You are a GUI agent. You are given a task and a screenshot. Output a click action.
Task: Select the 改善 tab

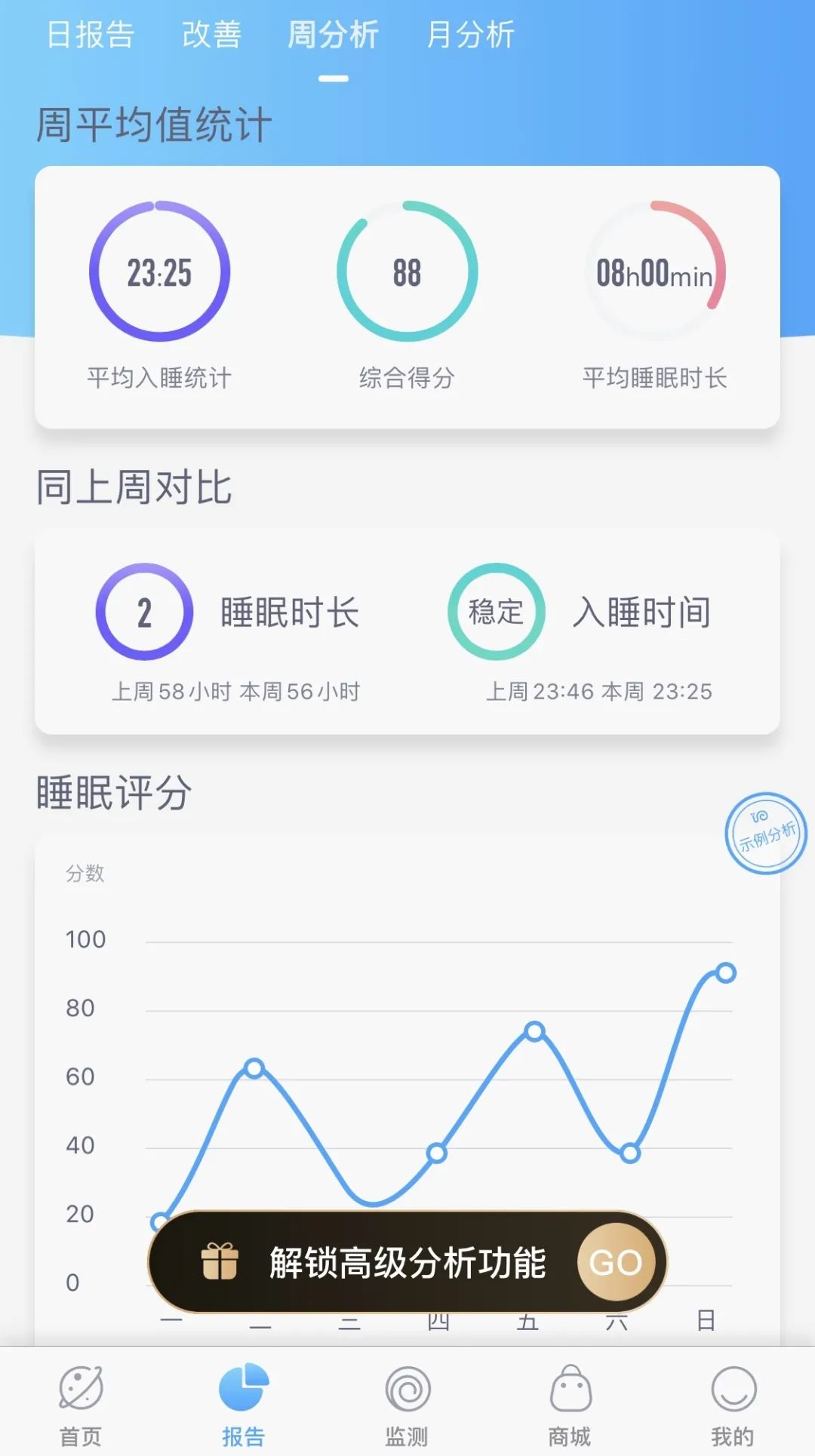click(213, 33)
